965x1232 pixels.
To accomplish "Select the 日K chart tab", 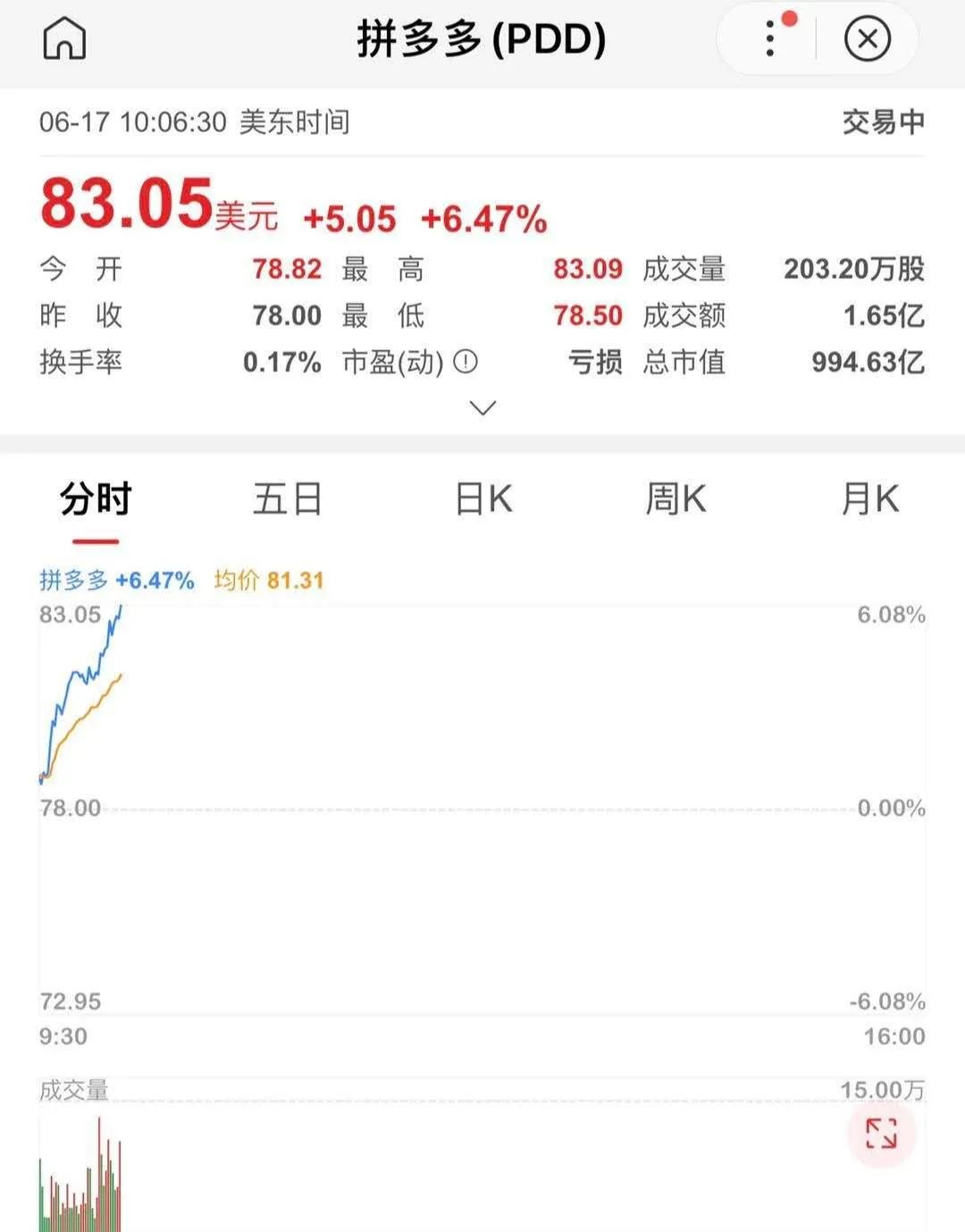I will tap(483, 499).
